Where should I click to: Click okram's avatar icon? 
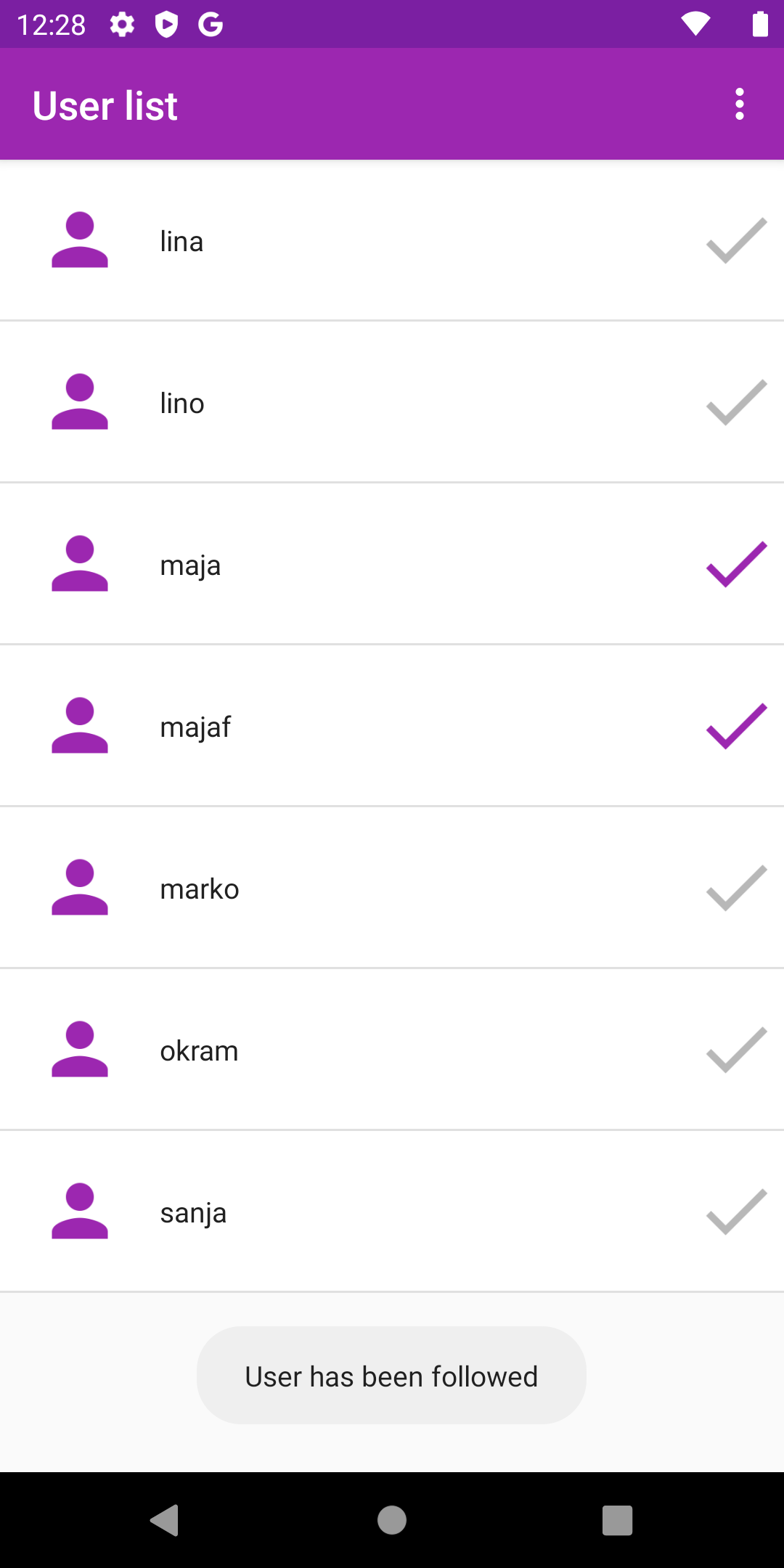coord(80,1050)
